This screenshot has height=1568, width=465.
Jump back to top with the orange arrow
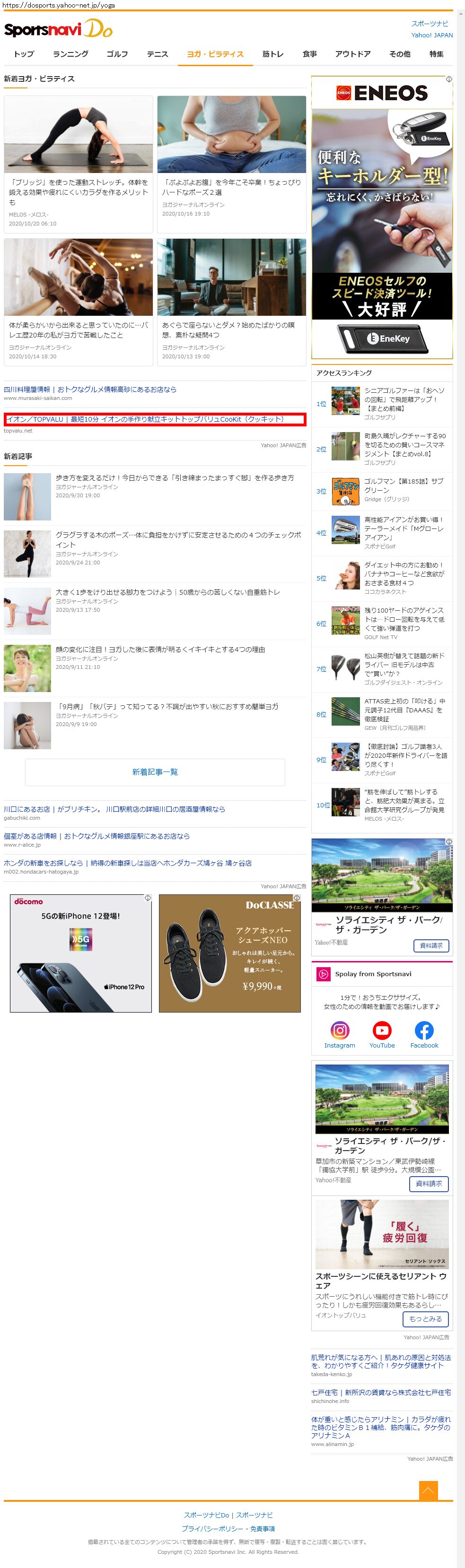pos(428,1490)
